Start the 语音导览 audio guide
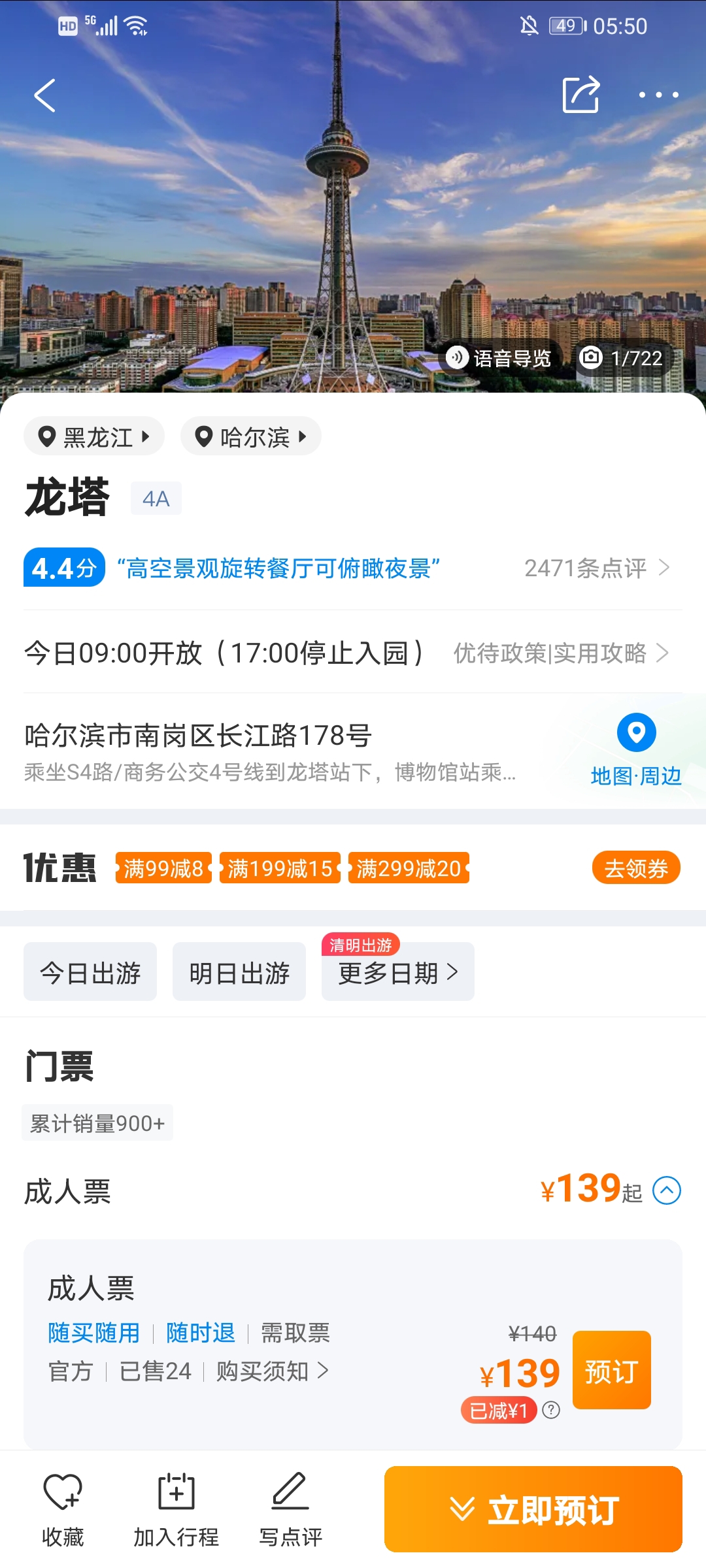The image size is (706, 1568). (499, 358)
